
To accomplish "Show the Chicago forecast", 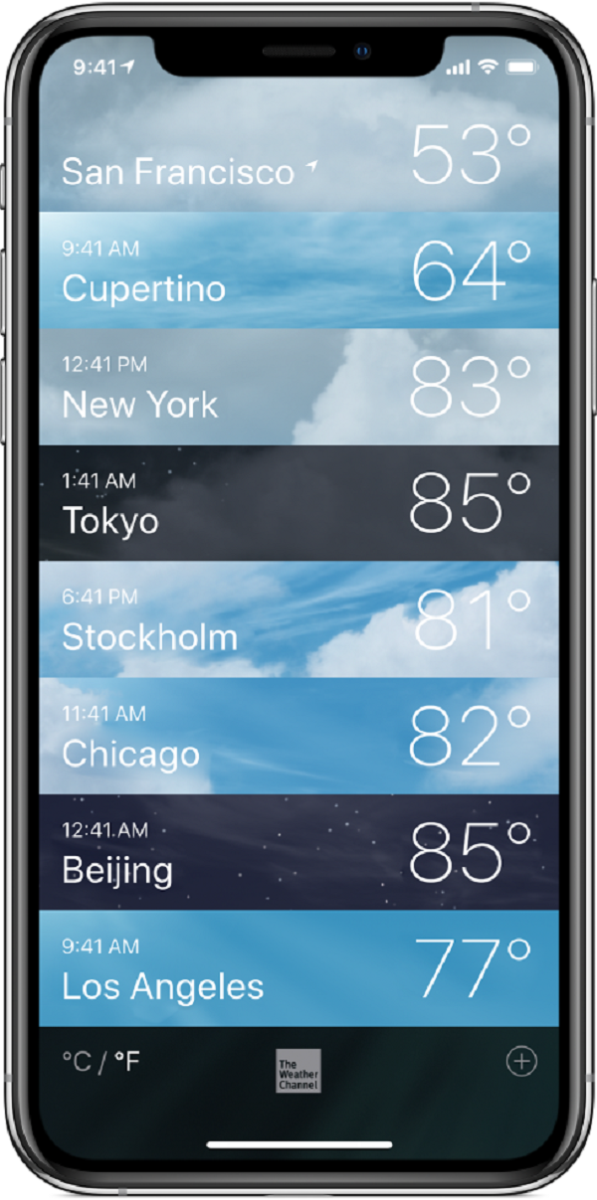I will coord(298,736).
